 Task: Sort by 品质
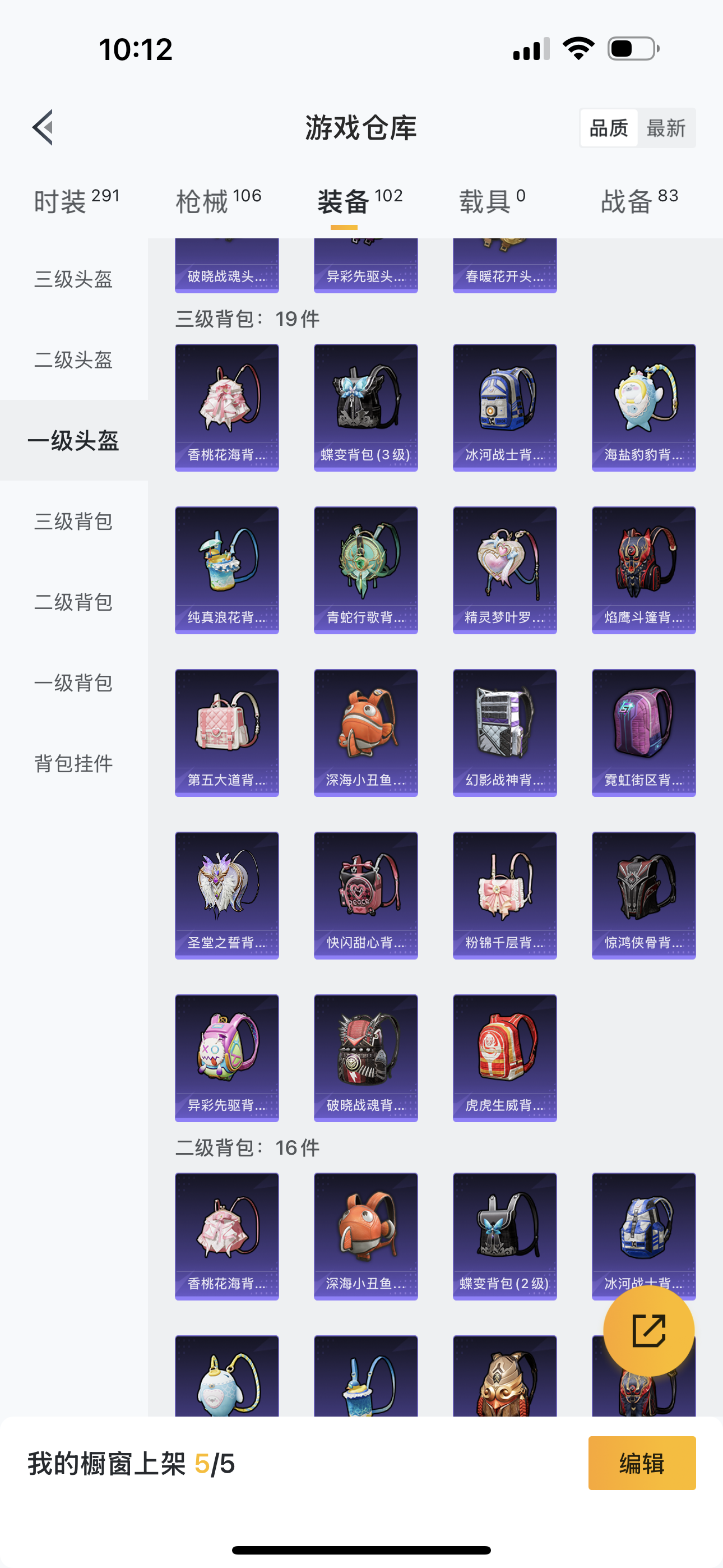(x=609, y=128)
